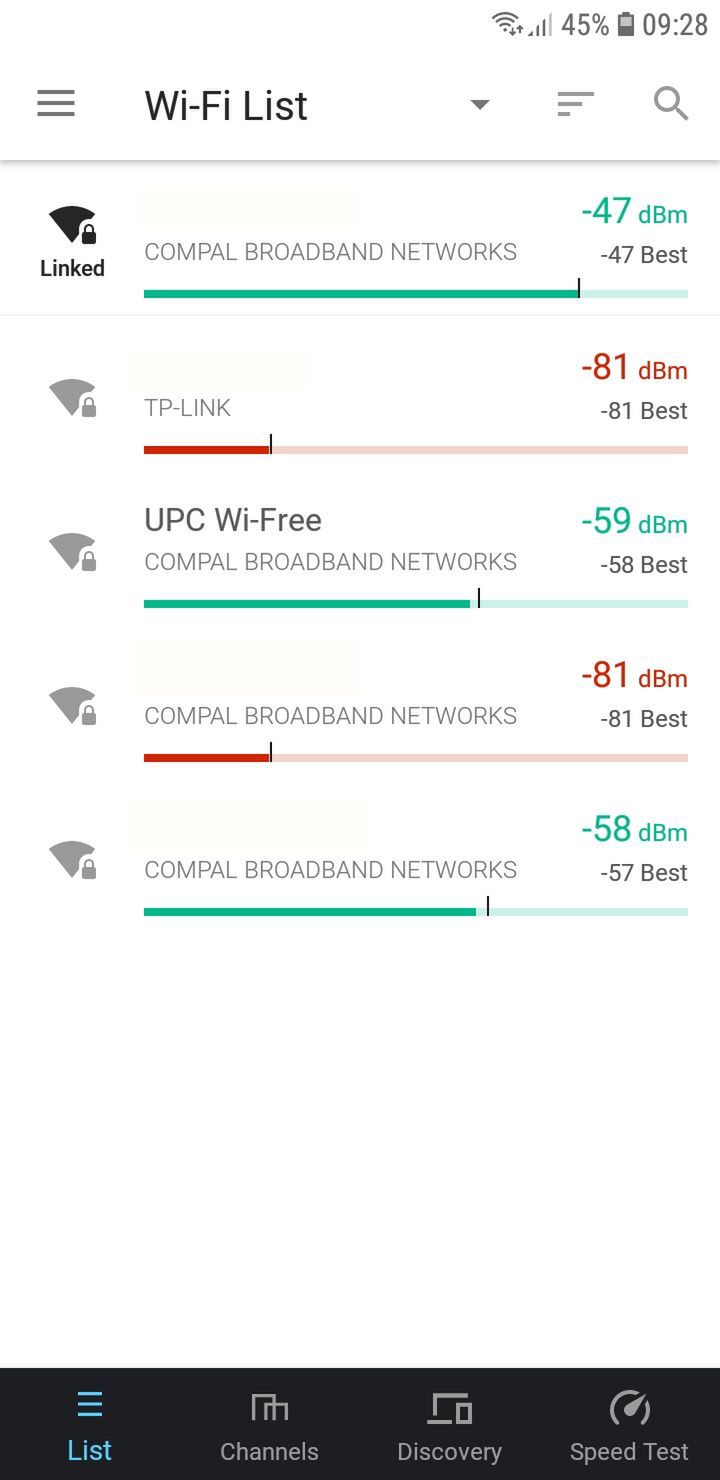Viewport: 720px width, 1480px height.
Task: Tap the search magnifier icon
Action: coord(671,104)
